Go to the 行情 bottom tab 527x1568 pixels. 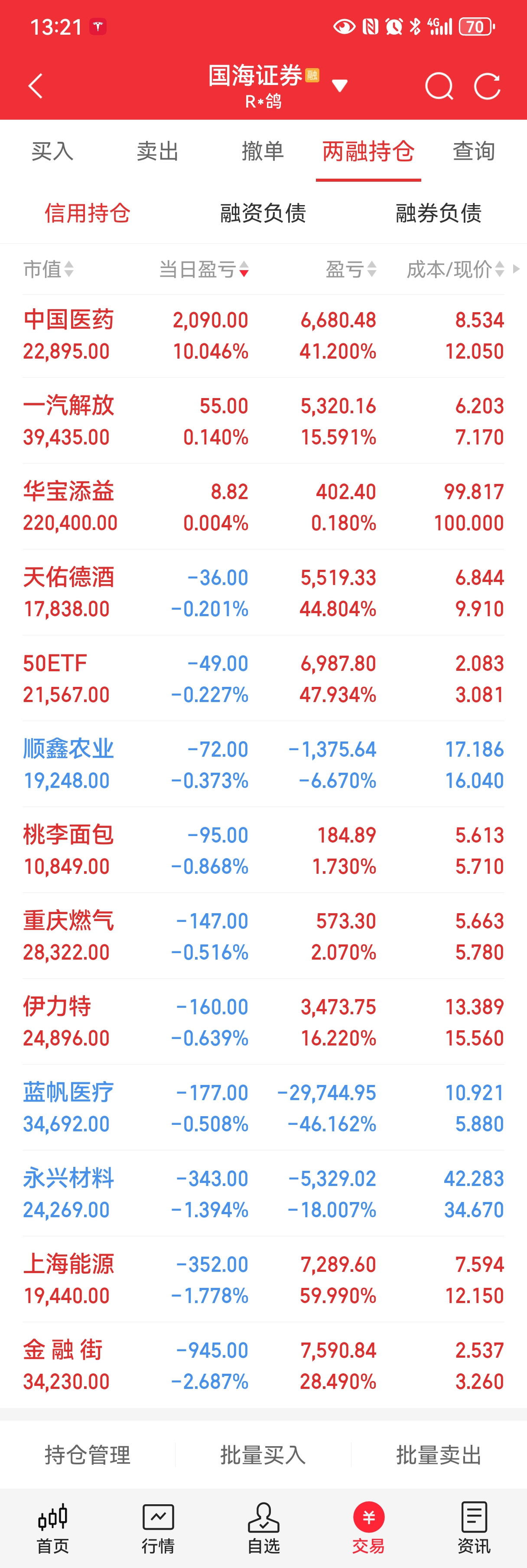point(158,1527)
